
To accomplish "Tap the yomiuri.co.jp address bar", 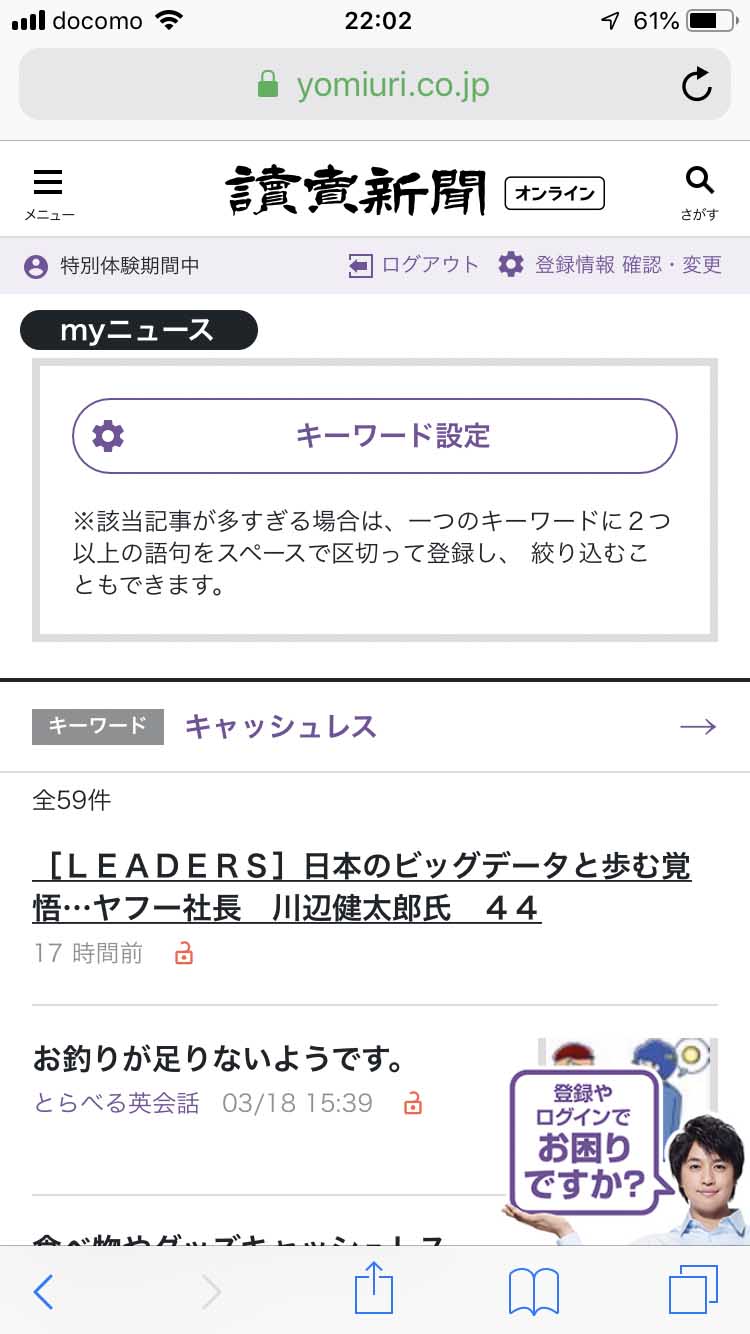I will click(x=375, y=84).
